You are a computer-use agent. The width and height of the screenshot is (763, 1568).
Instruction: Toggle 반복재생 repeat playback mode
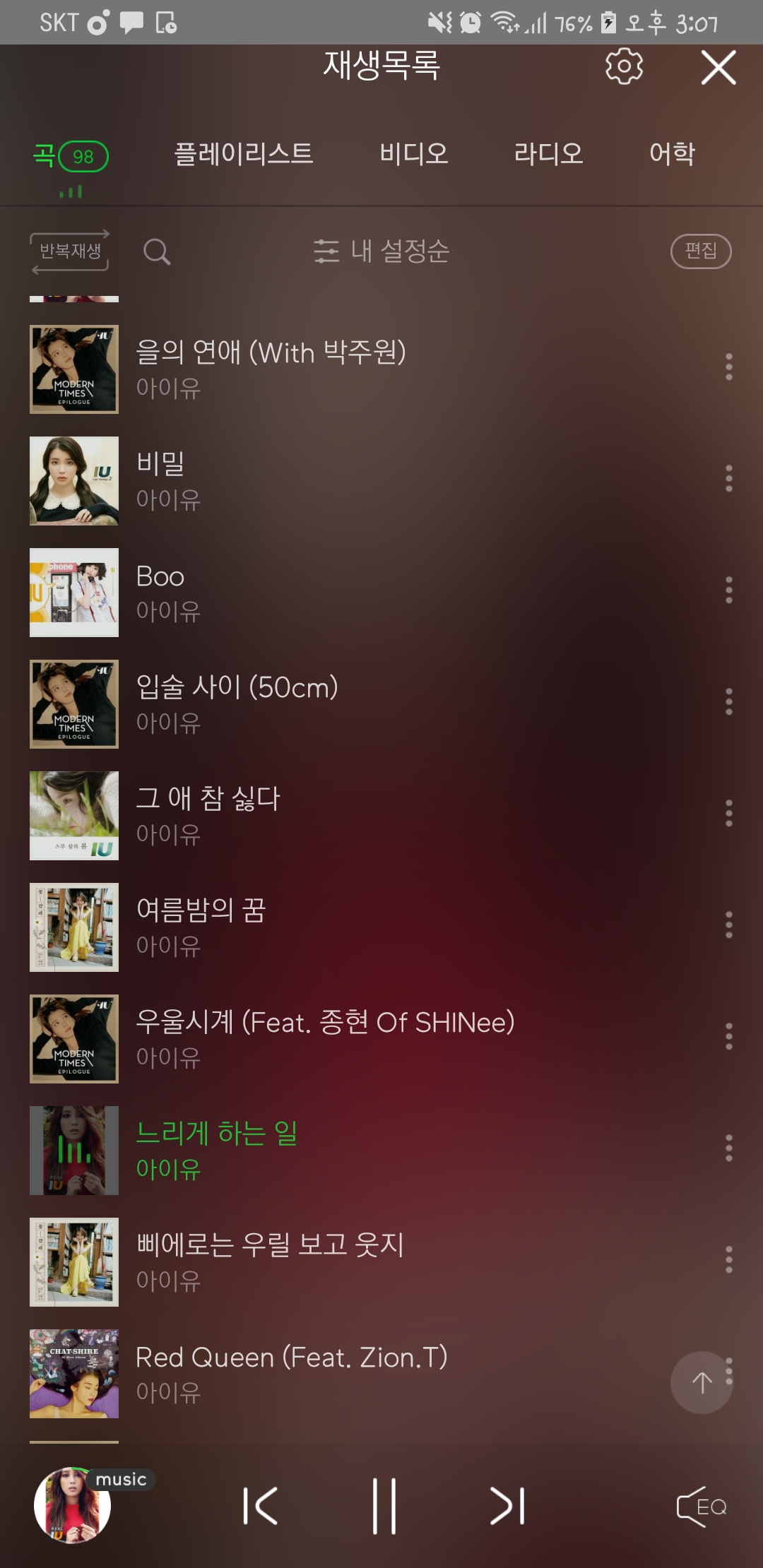[x=71, y=251]
